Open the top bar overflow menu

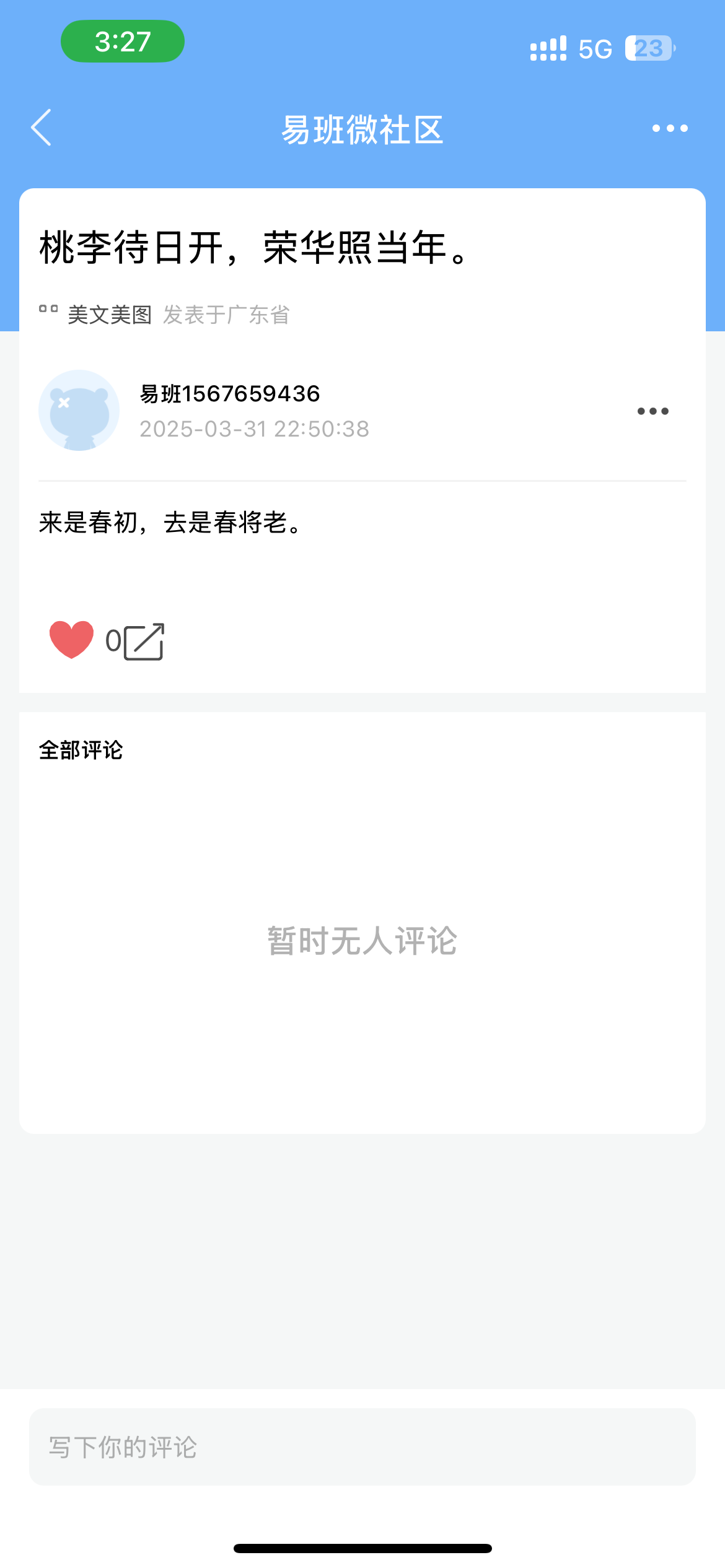[669, 129]
